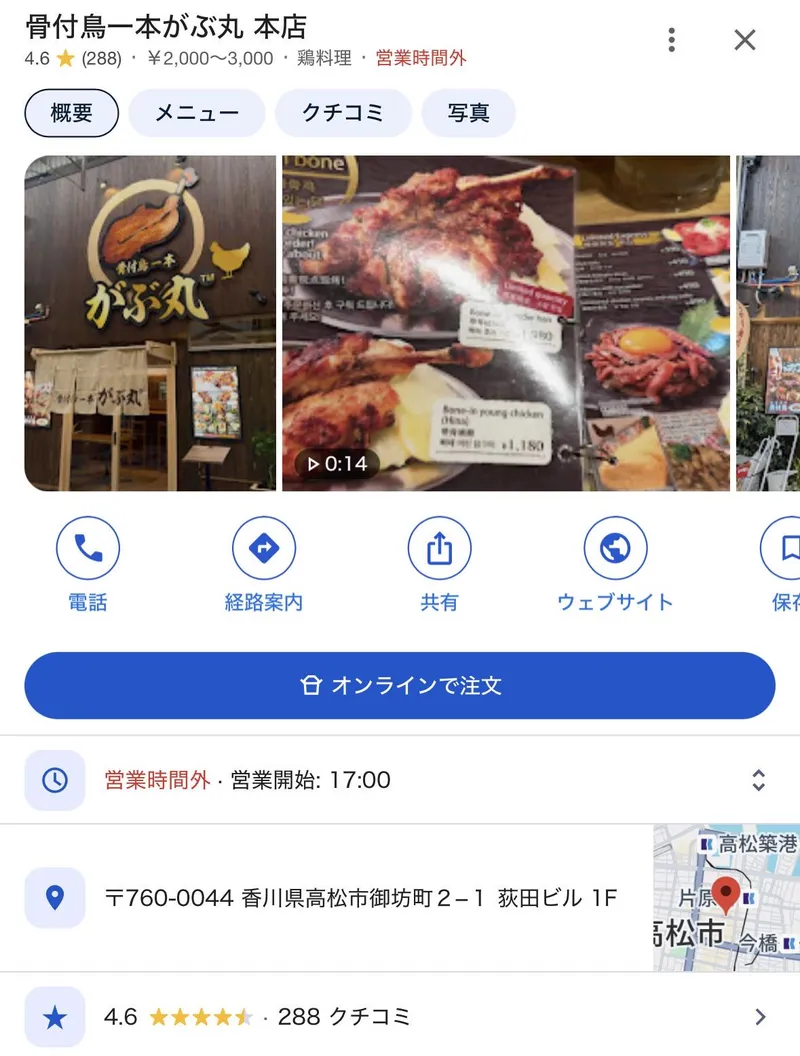Open the map thumbnail for 高松市
The height and width of the screenshot is (1056, 800).
727,898
